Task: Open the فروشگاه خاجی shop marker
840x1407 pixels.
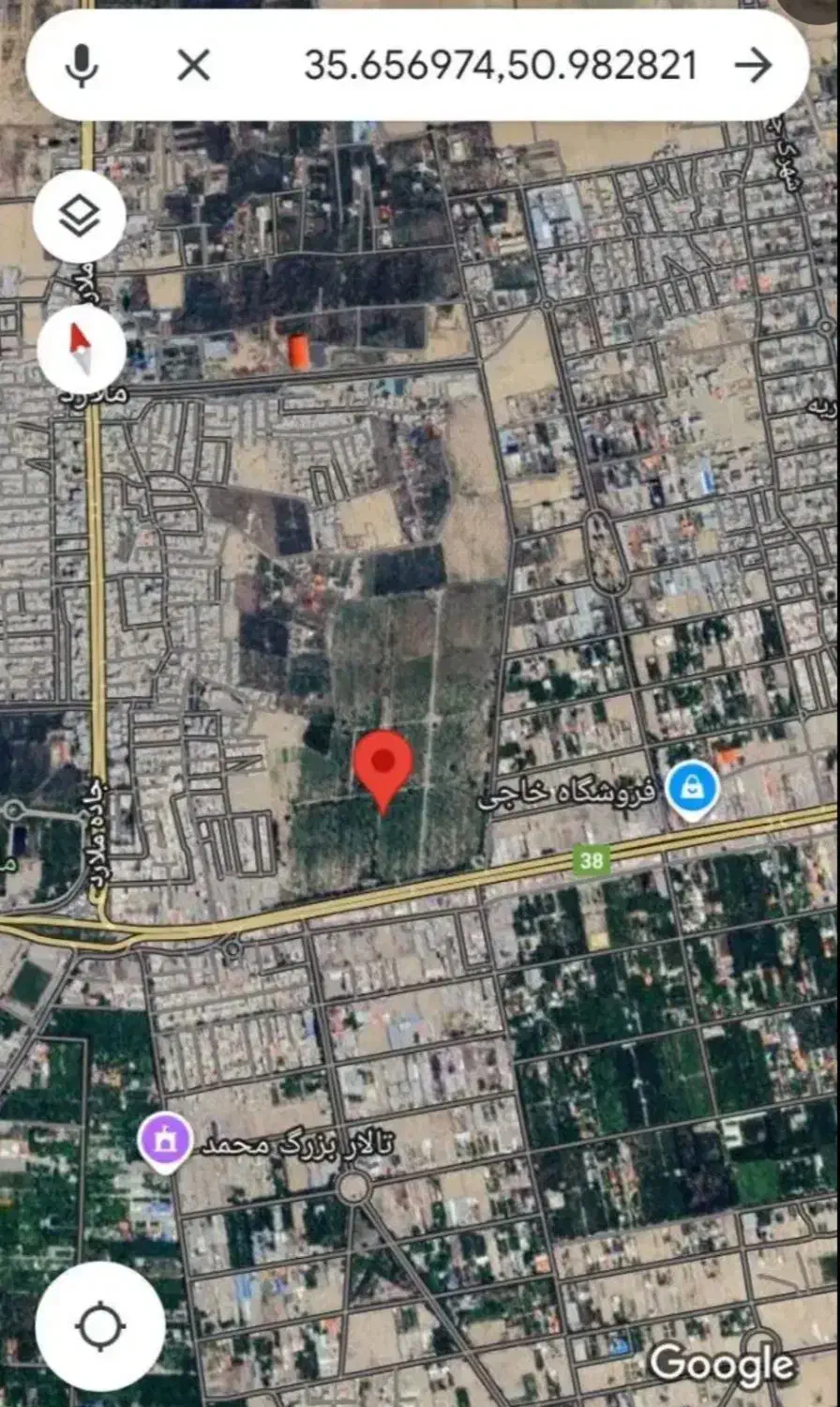Action: click(692, 791)
